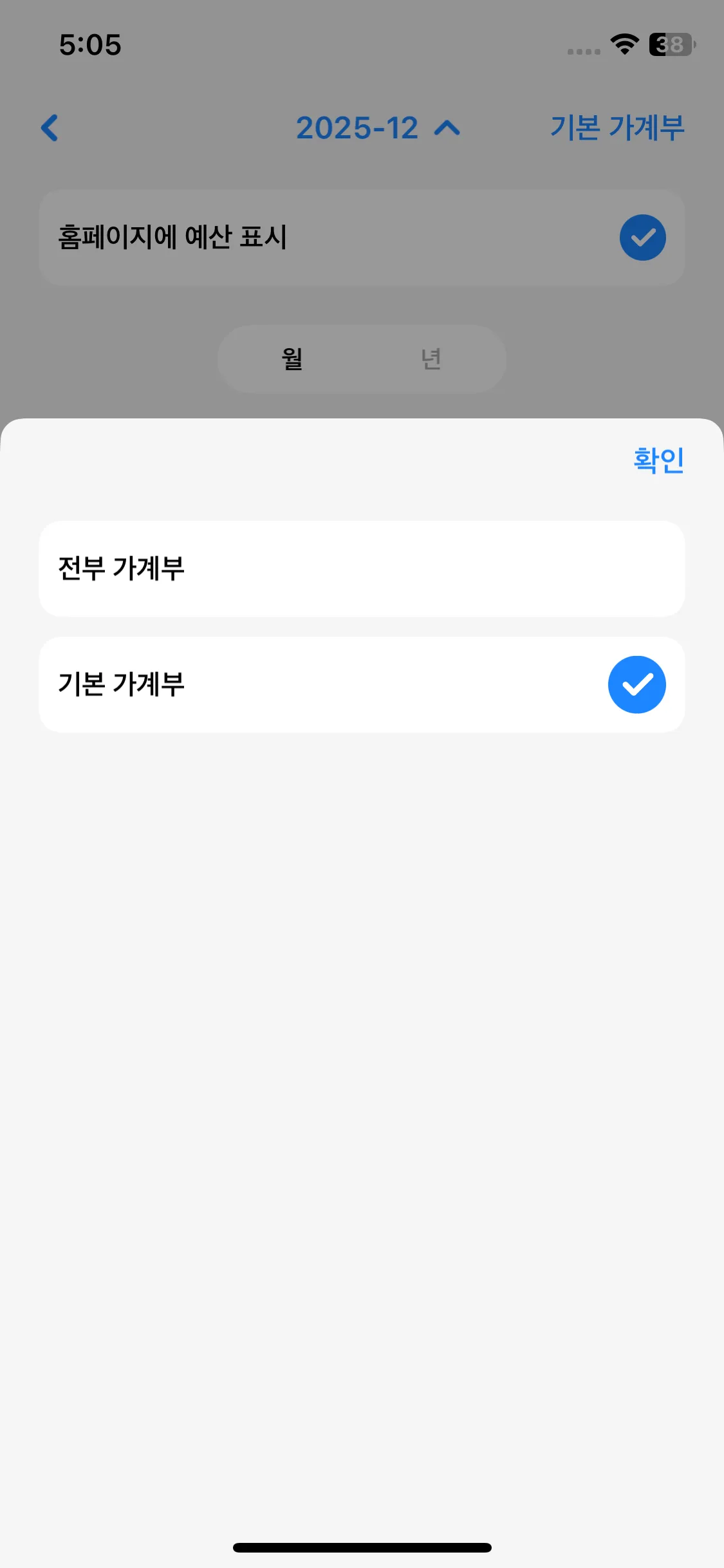Image resolution: width=724 pixels, height=1568 pixels.
Task: Select the 월 tab in the segmented control
Action: [x=291, y=359]
